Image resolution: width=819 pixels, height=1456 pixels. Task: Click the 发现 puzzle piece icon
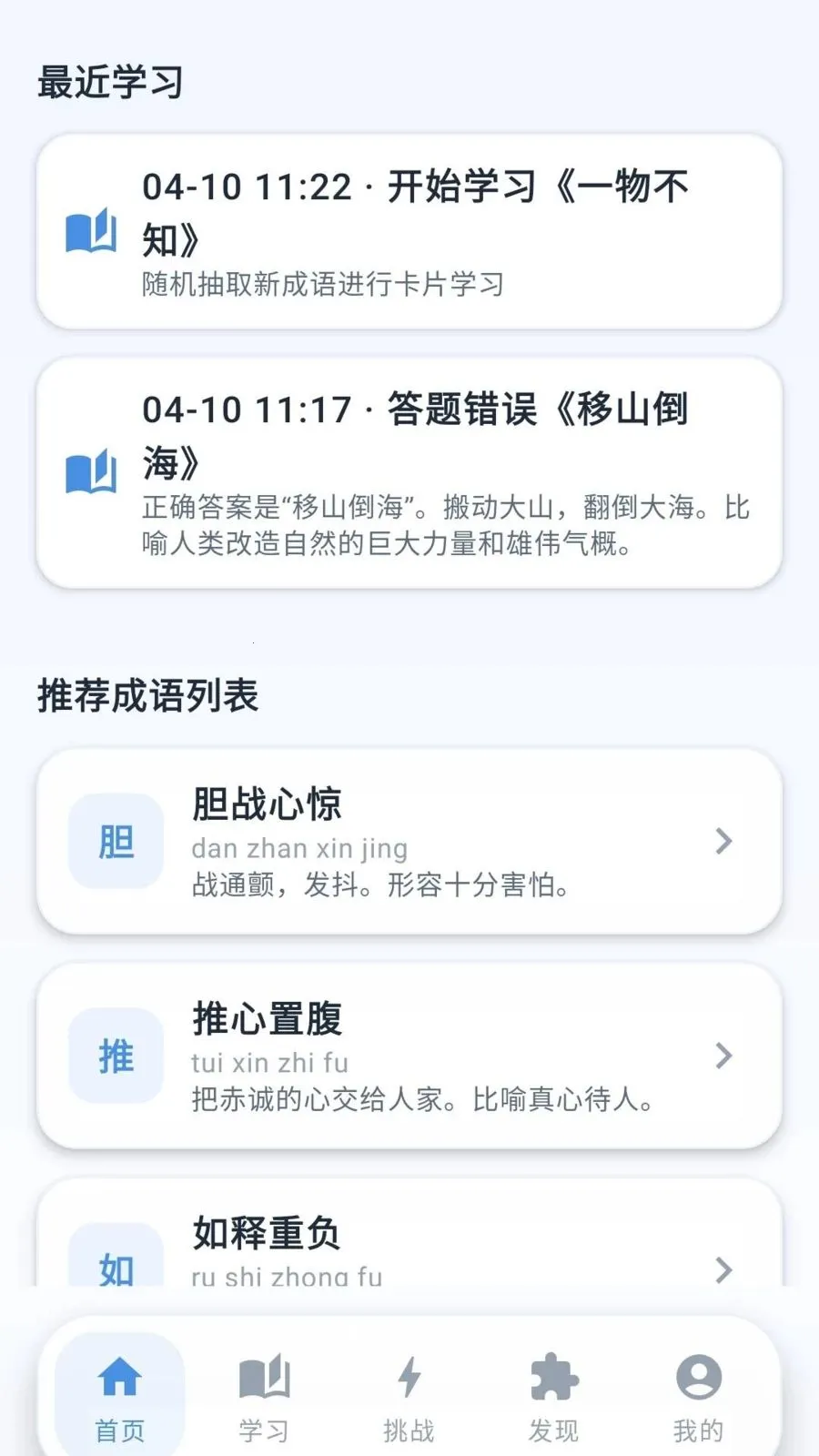coord(552,1379)
